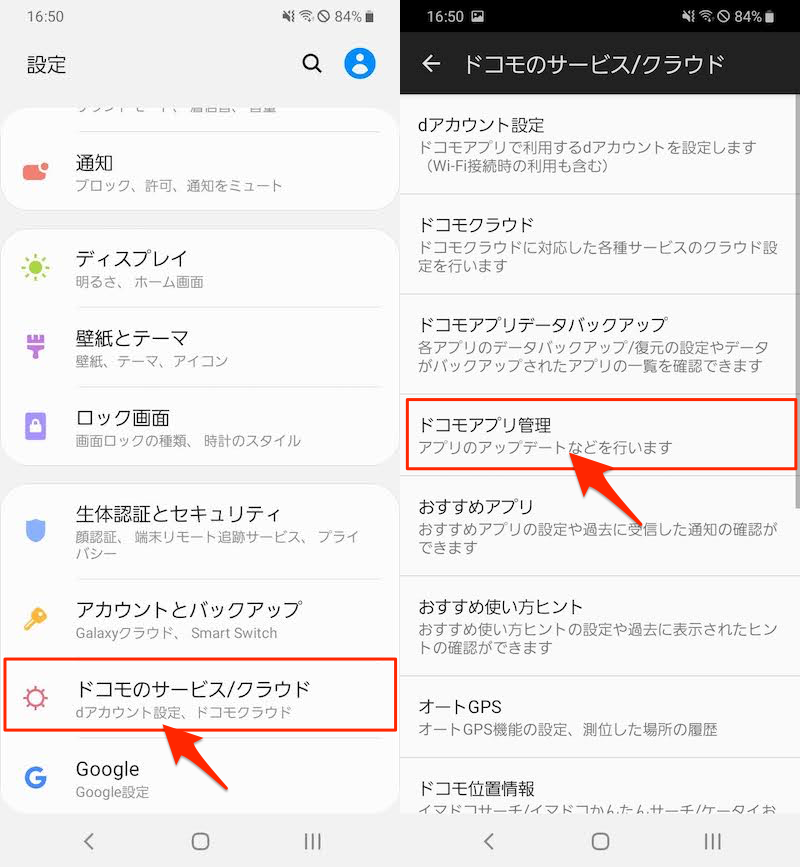Open the 通知 settings row
The image size is (800, 867).
coord(200,173)
